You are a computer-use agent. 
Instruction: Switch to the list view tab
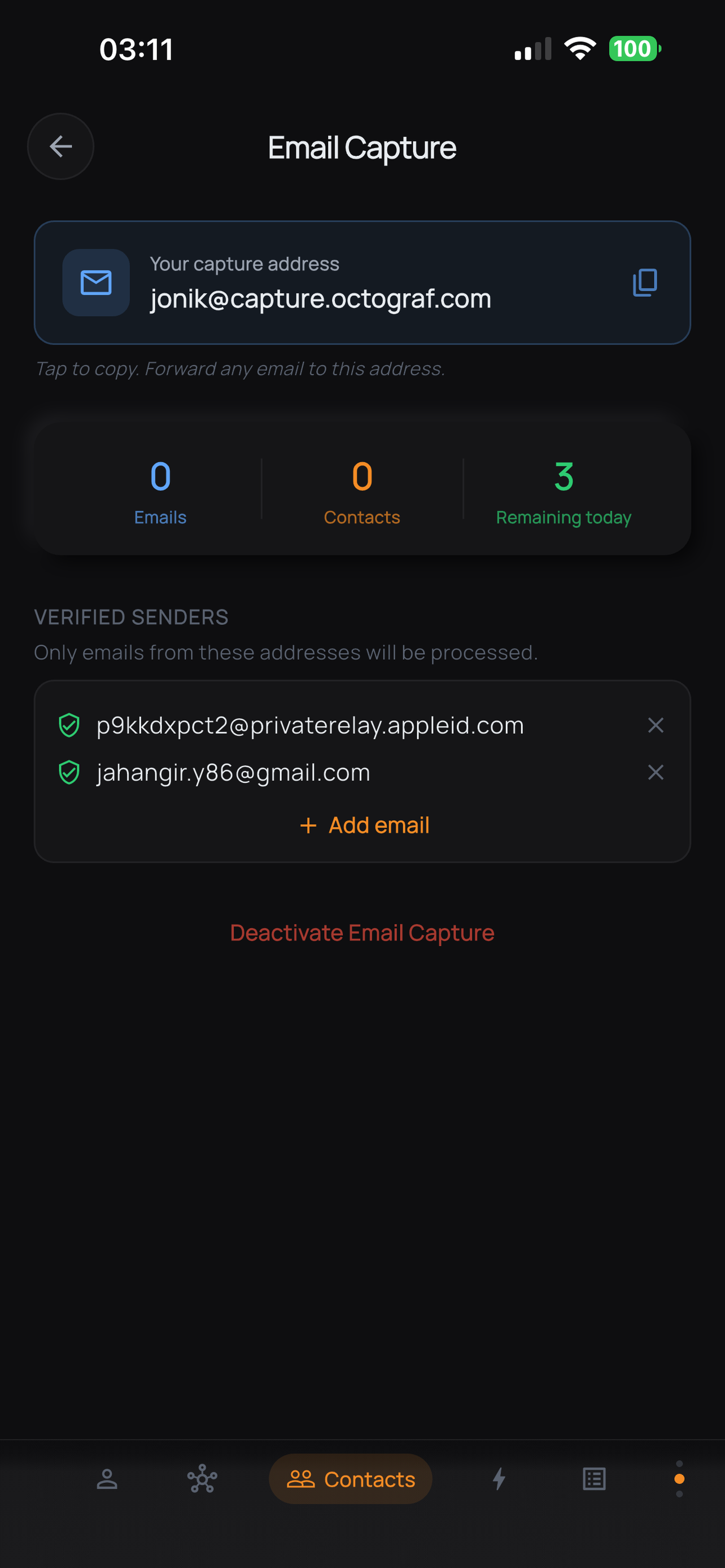(x=593, y=1479)
